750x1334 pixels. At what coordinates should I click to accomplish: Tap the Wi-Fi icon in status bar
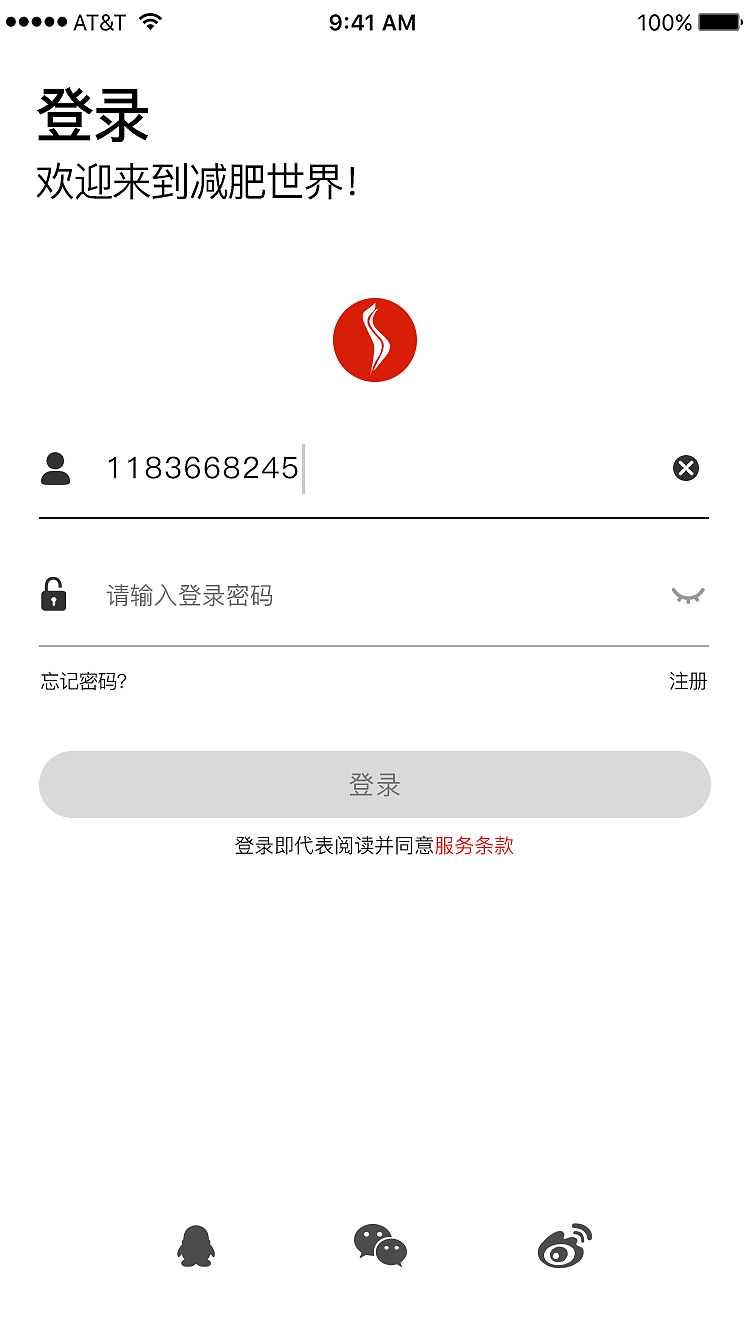[x=148, y=20]
